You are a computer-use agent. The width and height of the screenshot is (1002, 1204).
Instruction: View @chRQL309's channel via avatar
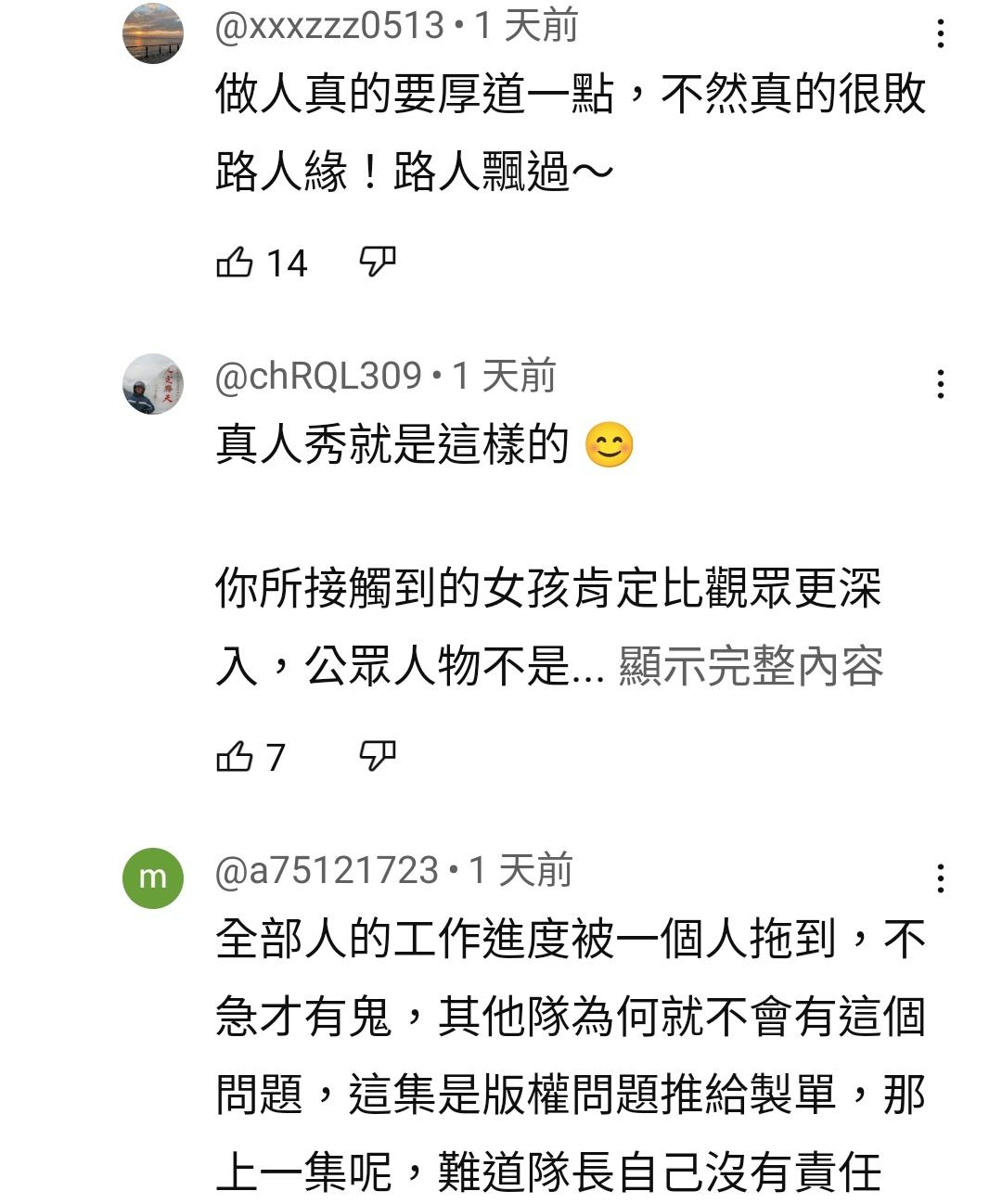coord(153,383)
